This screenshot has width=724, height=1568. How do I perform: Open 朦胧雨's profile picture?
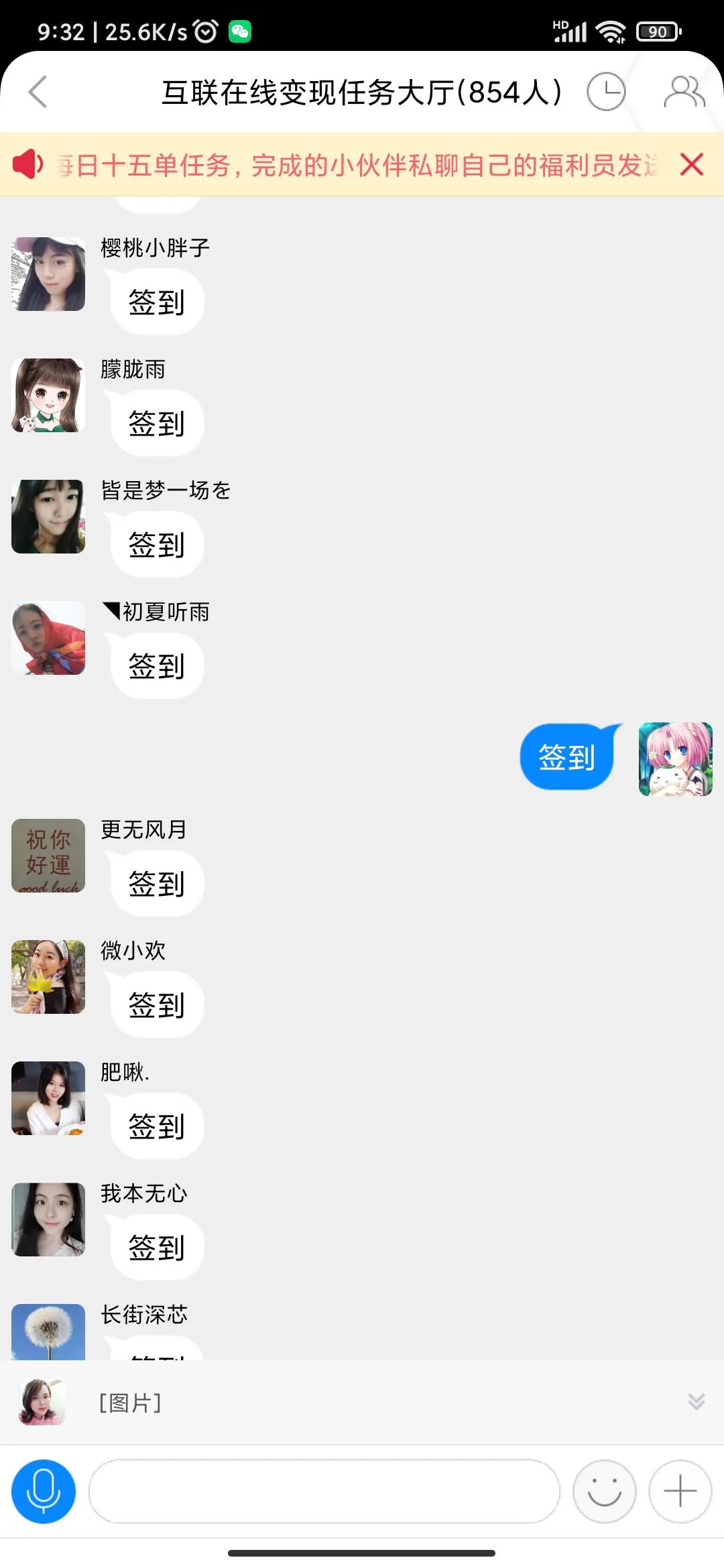[x=48, y=395]
